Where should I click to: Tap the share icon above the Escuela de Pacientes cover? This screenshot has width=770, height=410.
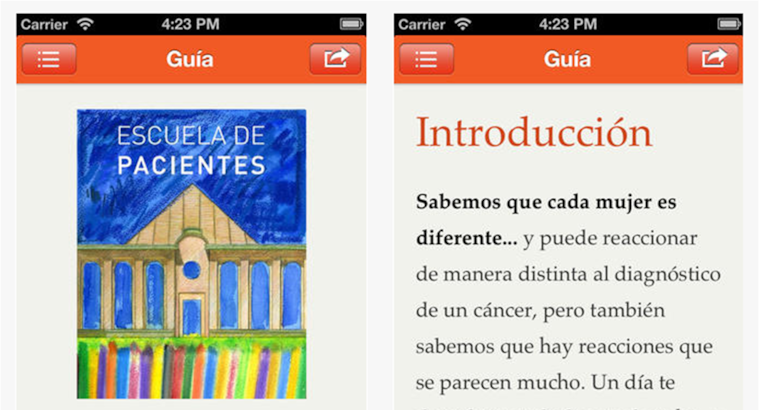click(335, 59)
